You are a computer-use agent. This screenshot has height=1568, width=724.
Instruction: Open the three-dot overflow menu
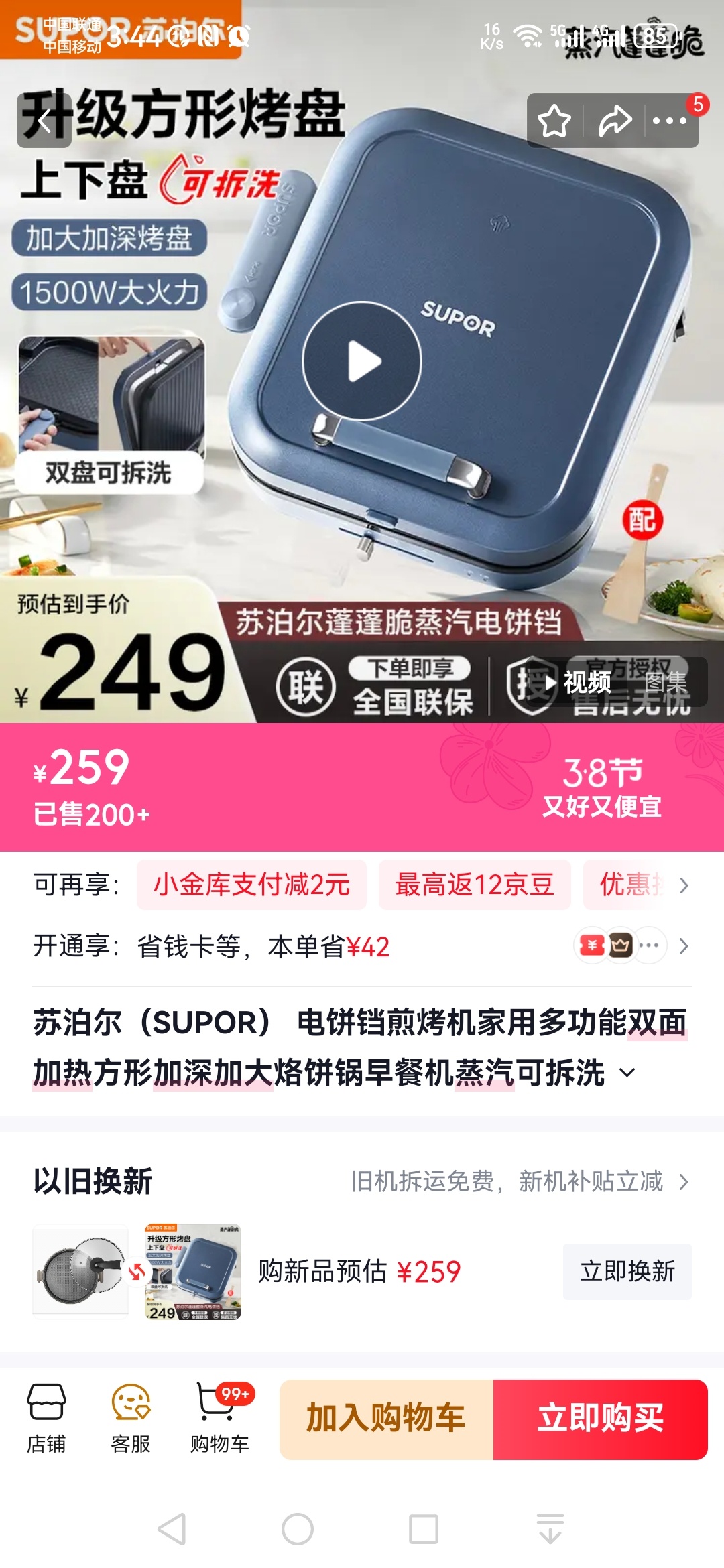point(669,121)
